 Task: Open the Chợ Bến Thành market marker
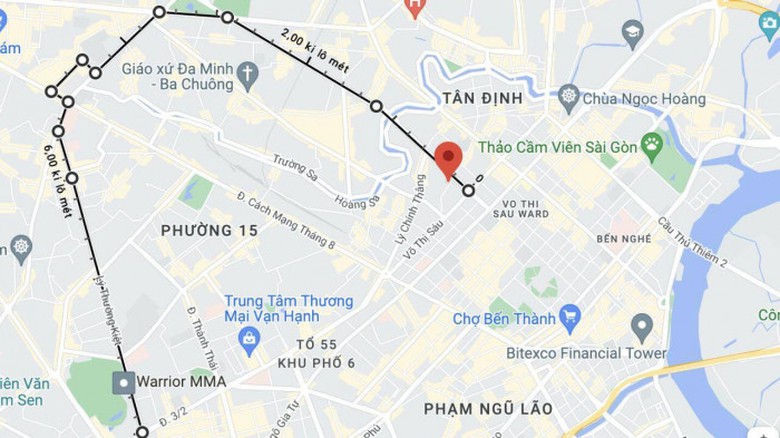tap(570, 318)
